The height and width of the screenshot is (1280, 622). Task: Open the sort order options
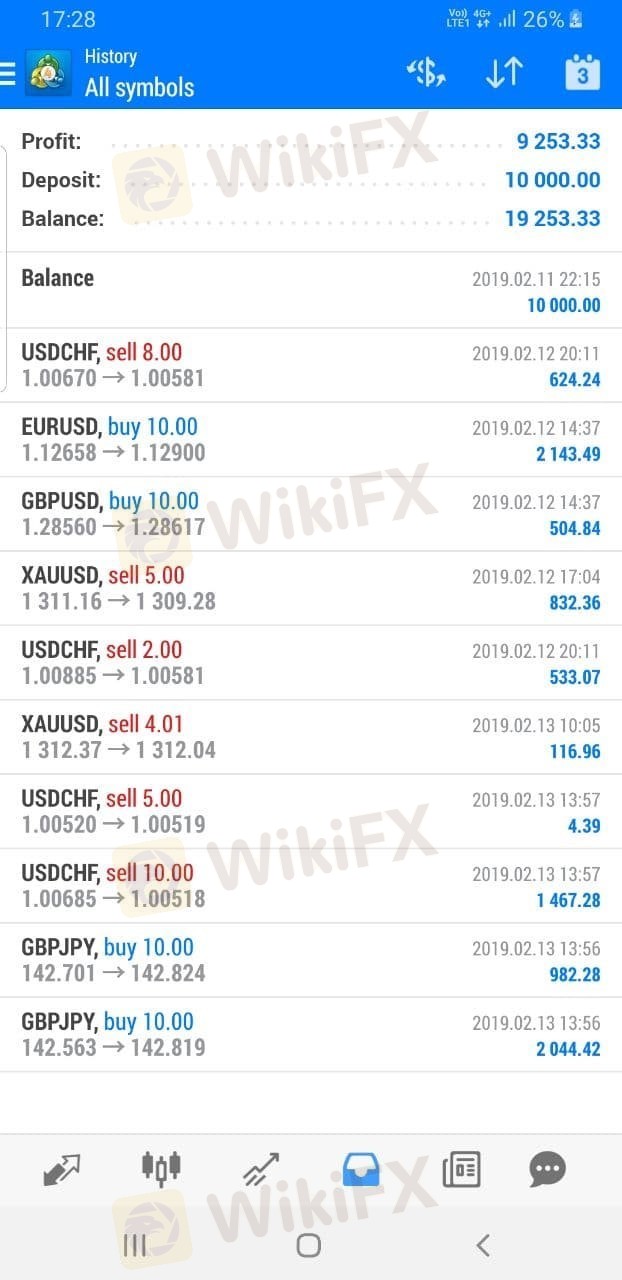[x=504, y=73]
